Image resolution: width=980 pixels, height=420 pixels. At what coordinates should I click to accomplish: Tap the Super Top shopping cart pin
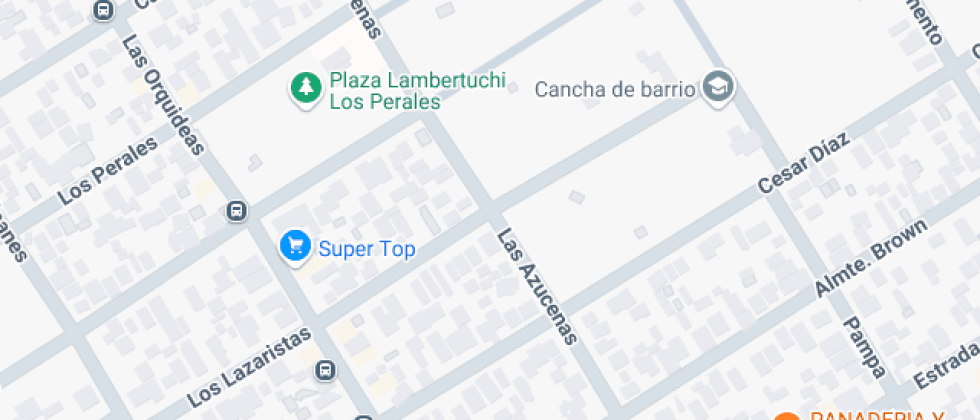(296, 247)
